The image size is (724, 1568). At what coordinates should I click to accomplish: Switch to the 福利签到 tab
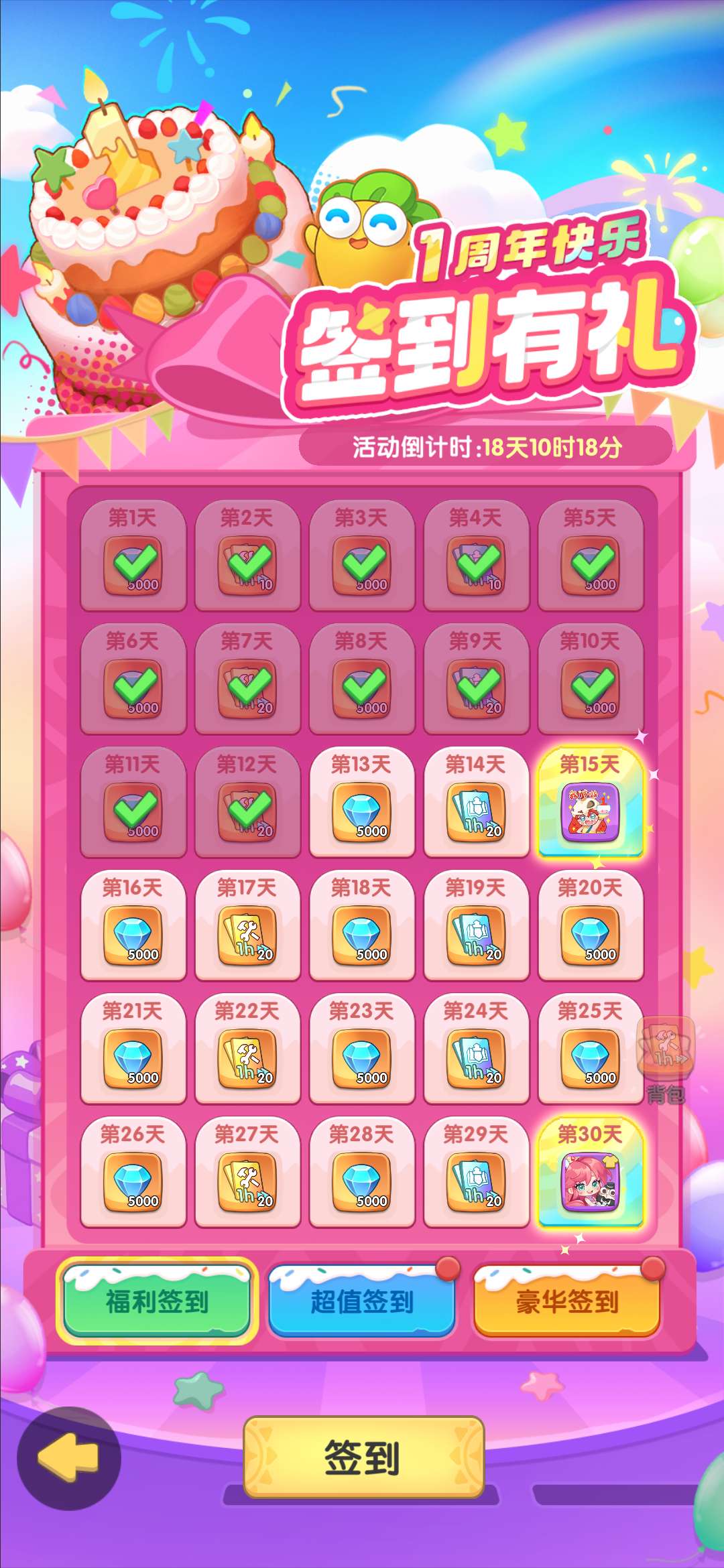[x=157, y=1301]
